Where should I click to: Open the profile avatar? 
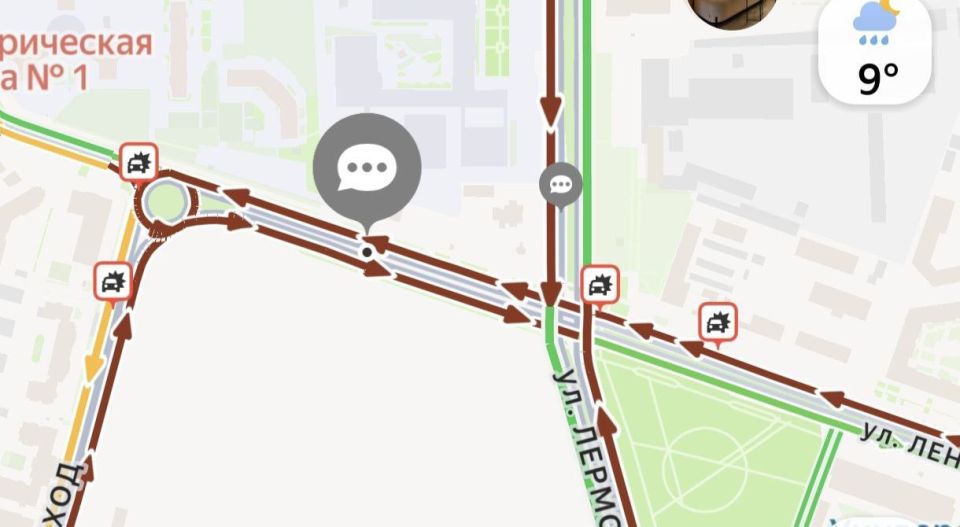tap(732, 12)
